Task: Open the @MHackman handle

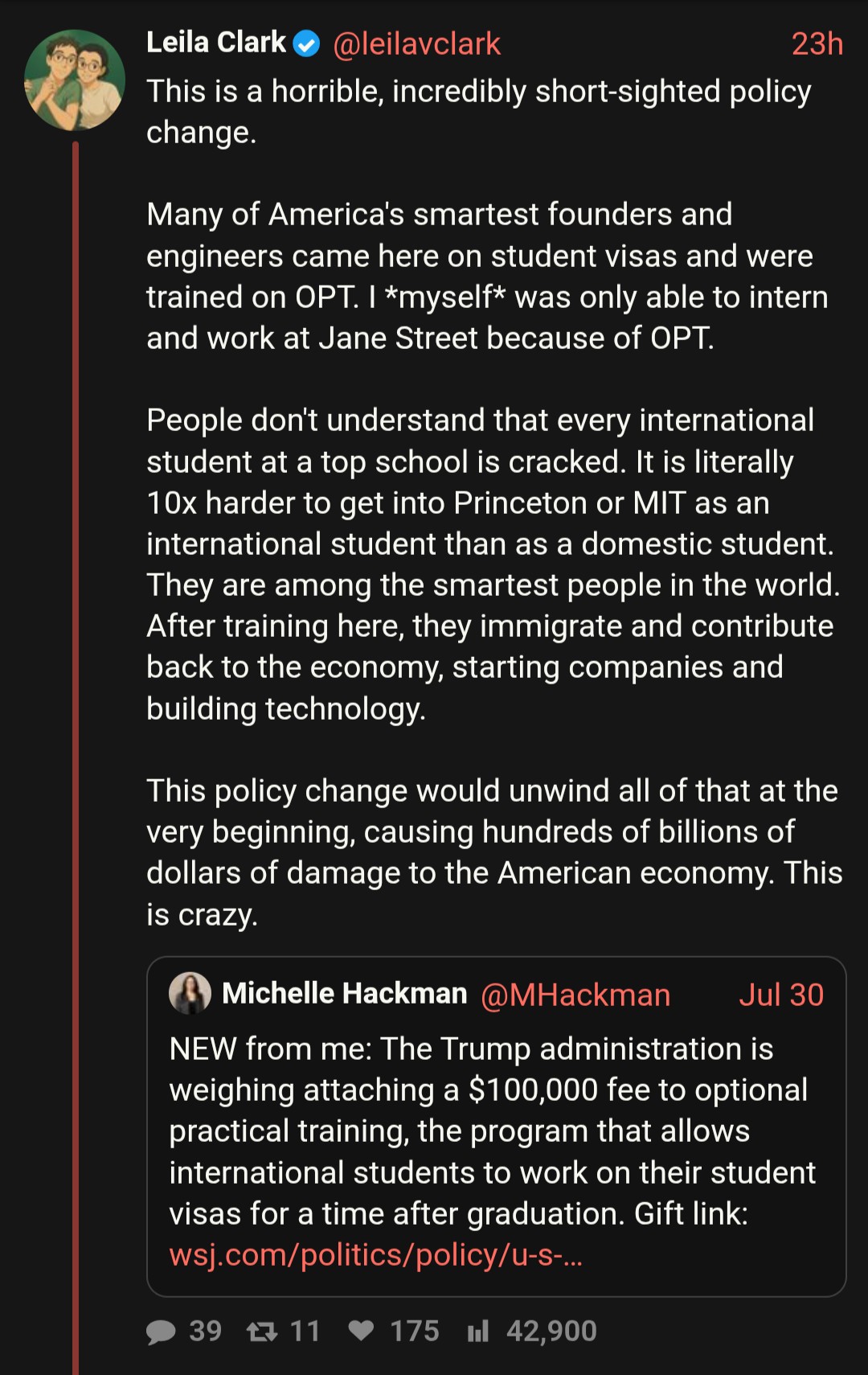Action: (575, 995)
